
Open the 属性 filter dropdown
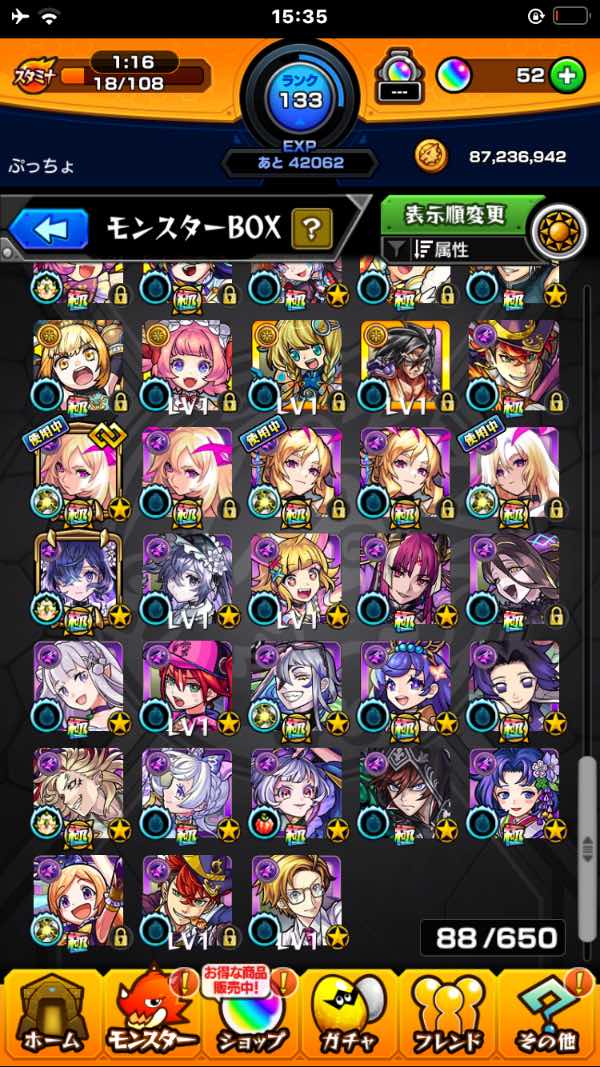[455, 250]
